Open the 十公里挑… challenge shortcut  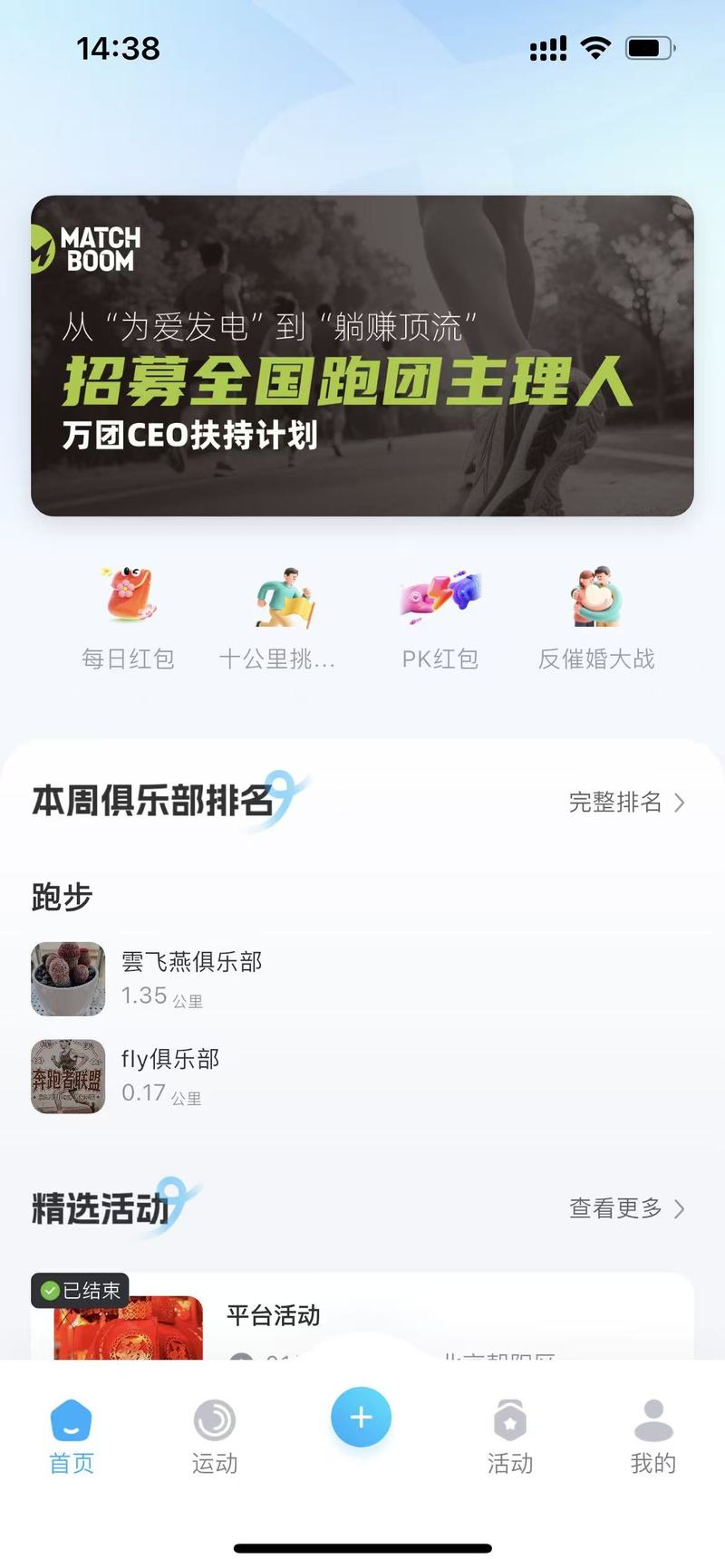(278, 618)
